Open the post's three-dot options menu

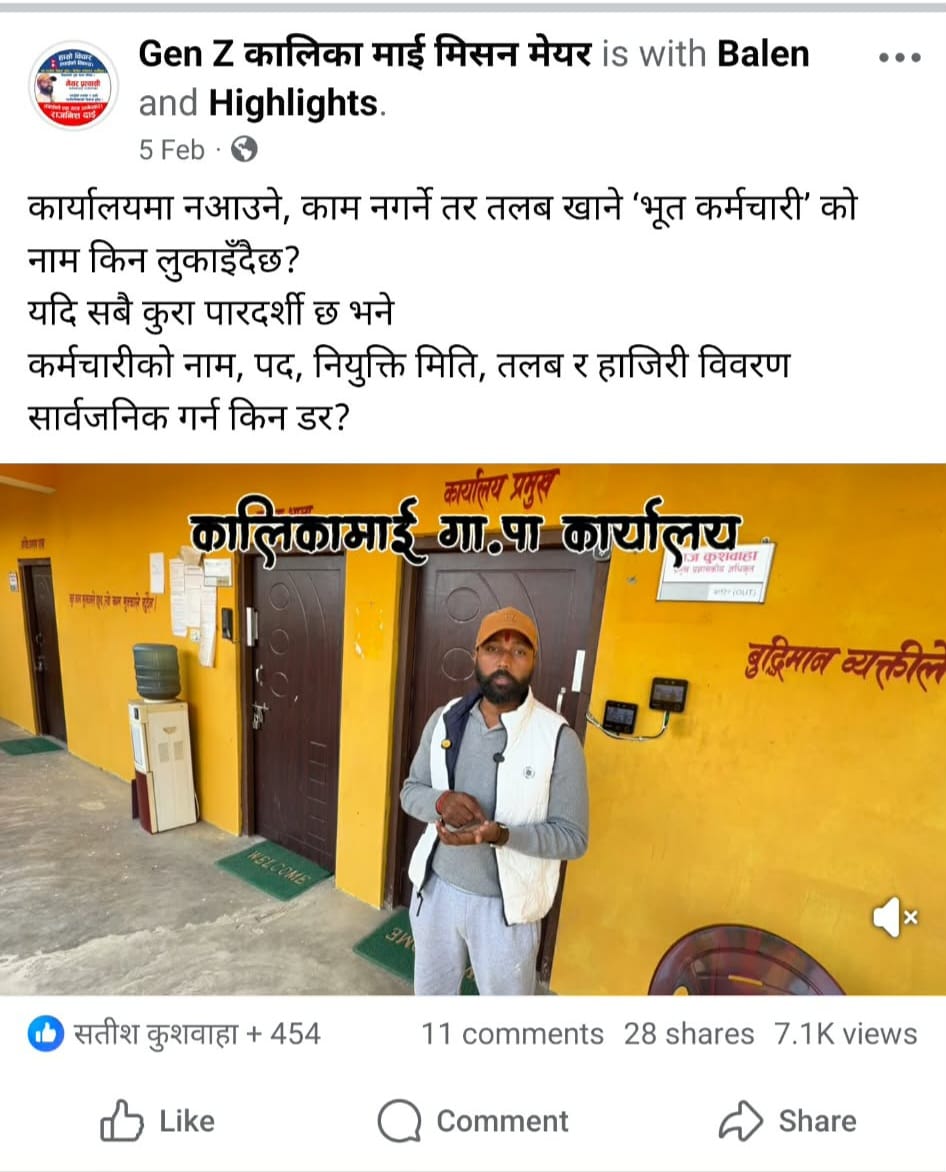click(898, 57)
